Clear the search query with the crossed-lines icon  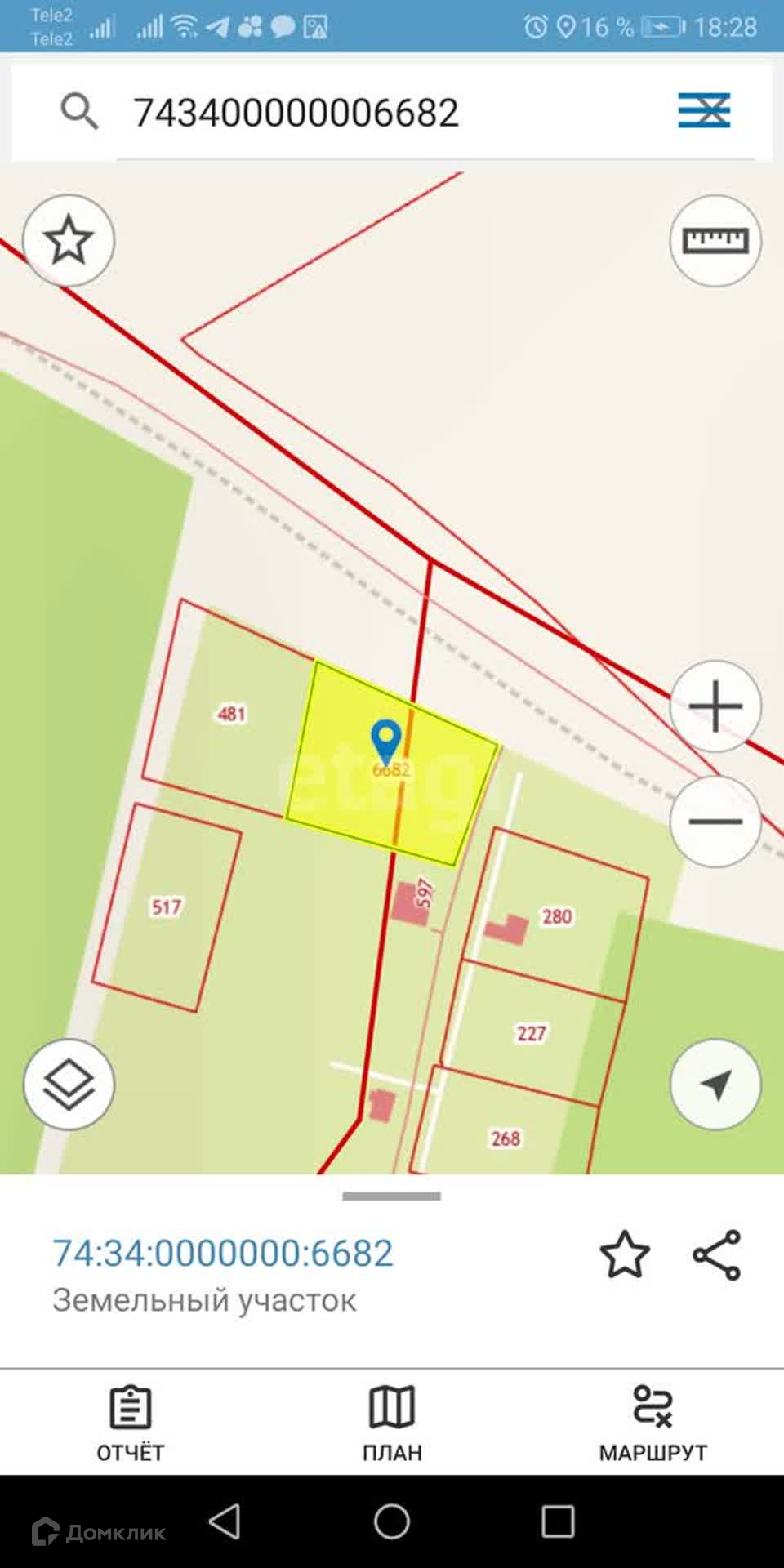point(704,111)
